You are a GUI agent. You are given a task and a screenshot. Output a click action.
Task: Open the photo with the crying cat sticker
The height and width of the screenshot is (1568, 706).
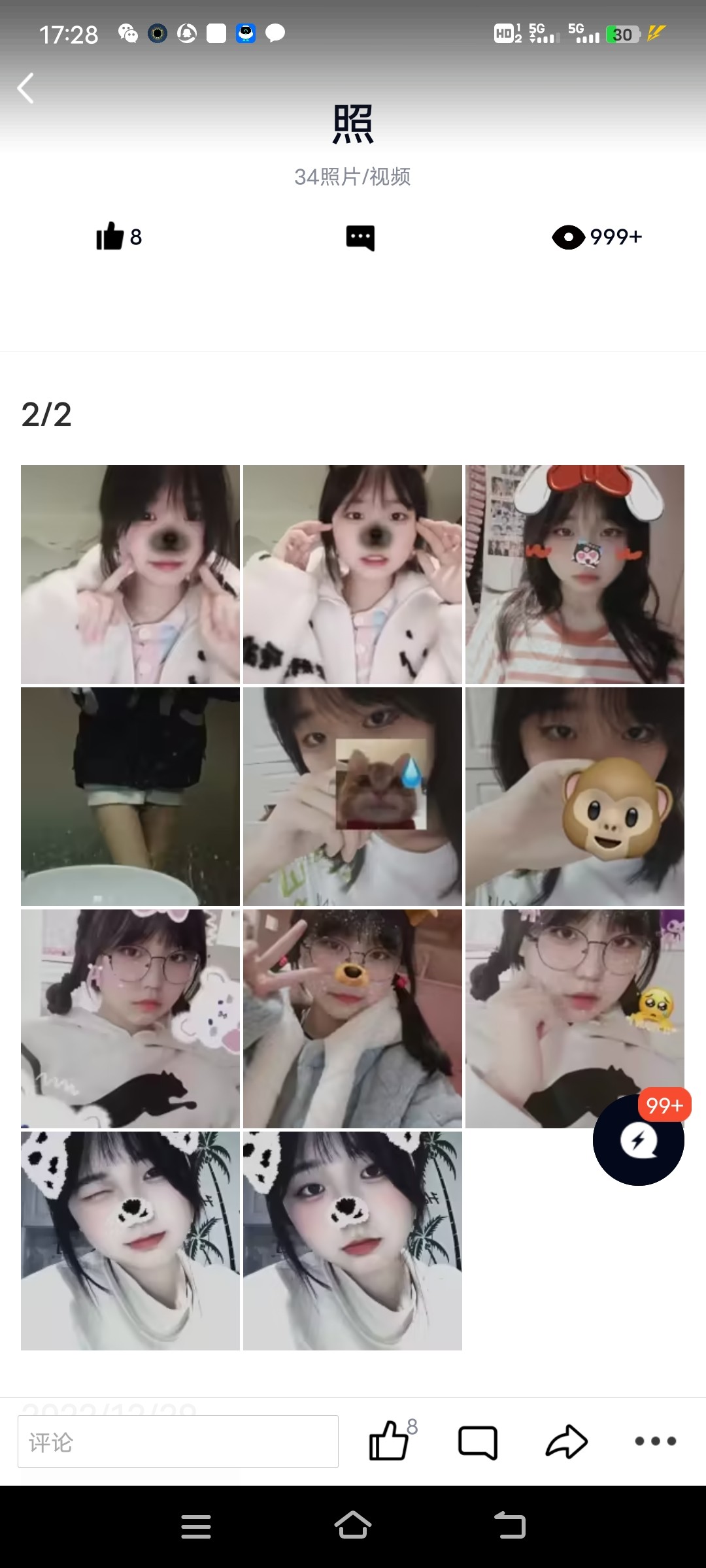point(352,796)
